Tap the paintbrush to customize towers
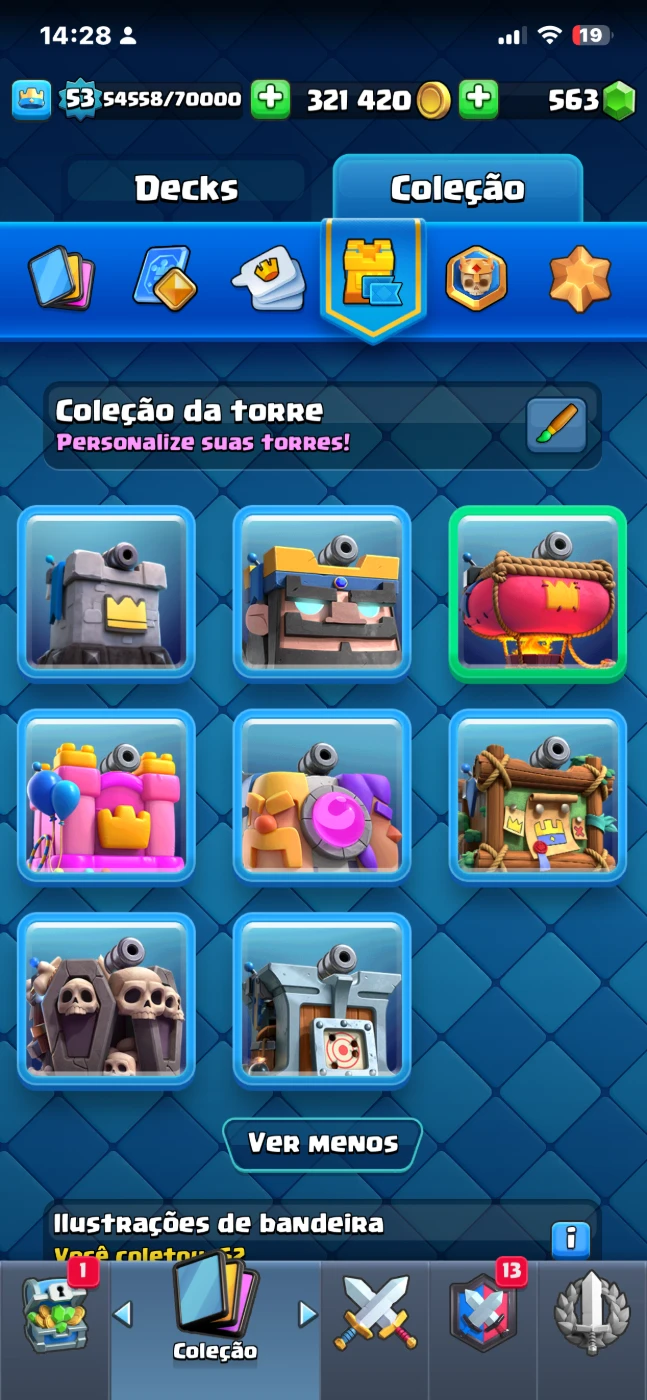This screenshot has height=1400, width=647. coord(556,427)
